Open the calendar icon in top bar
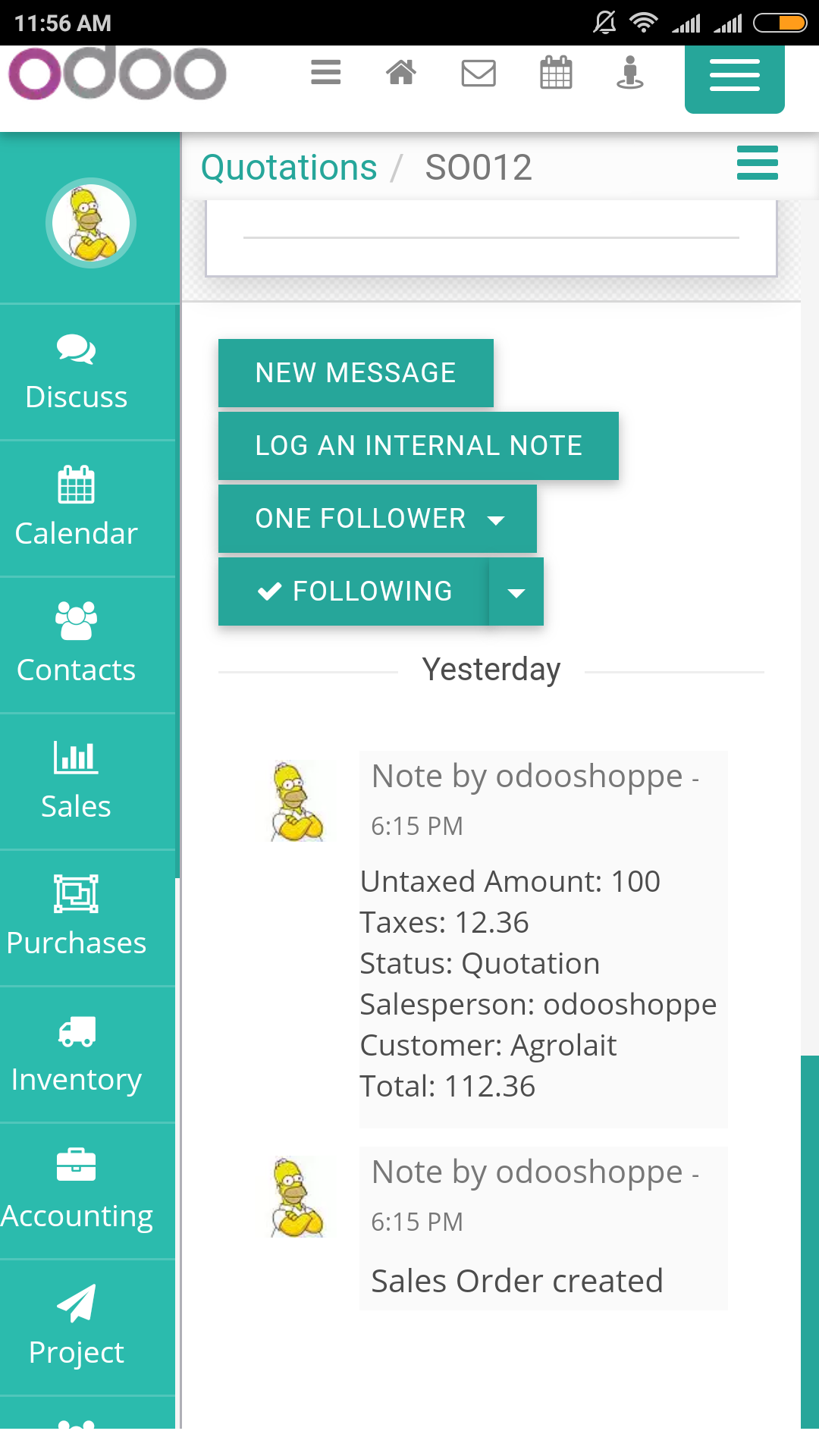The width and height of the screenshot is (819, 1456). coord(556,73)
